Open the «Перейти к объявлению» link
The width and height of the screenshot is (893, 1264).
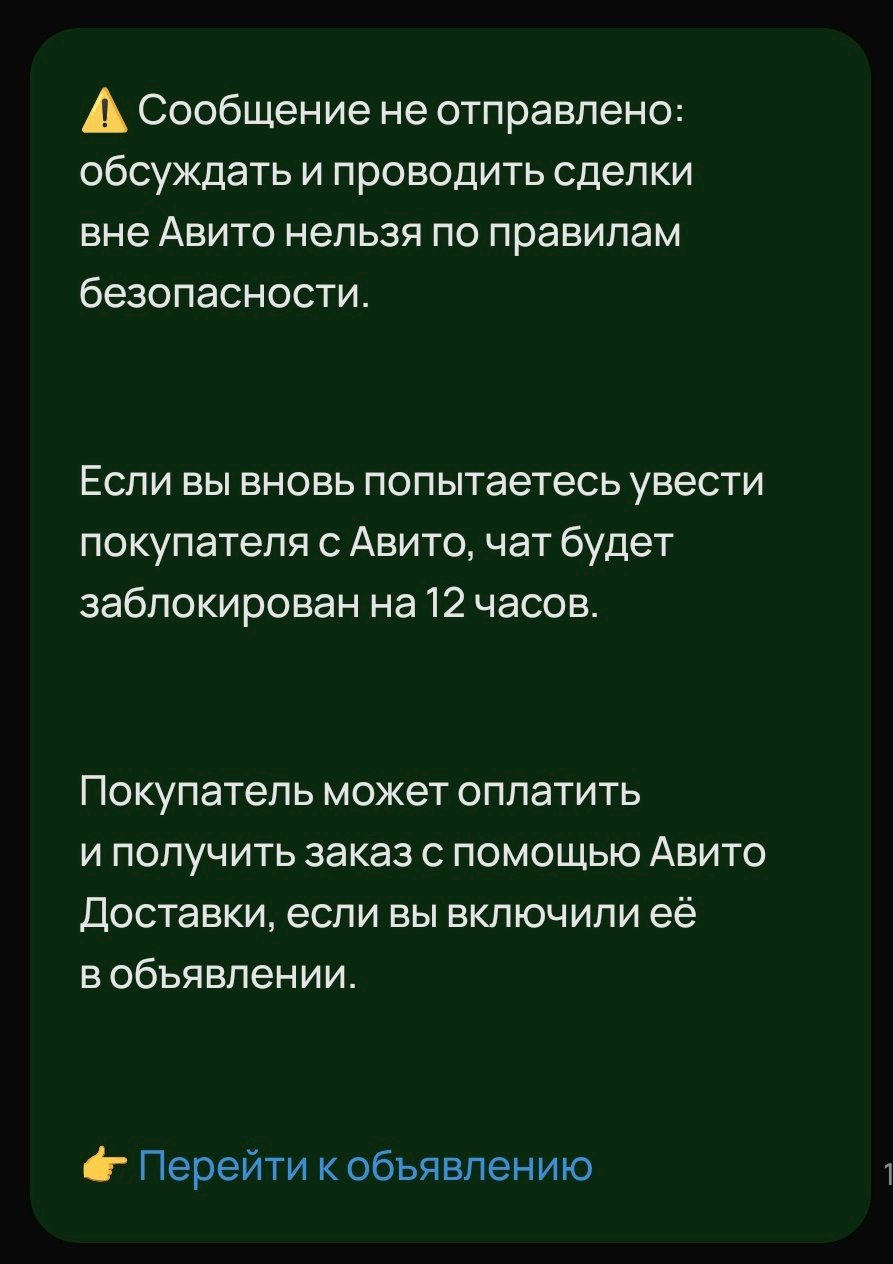(365, 1166)
